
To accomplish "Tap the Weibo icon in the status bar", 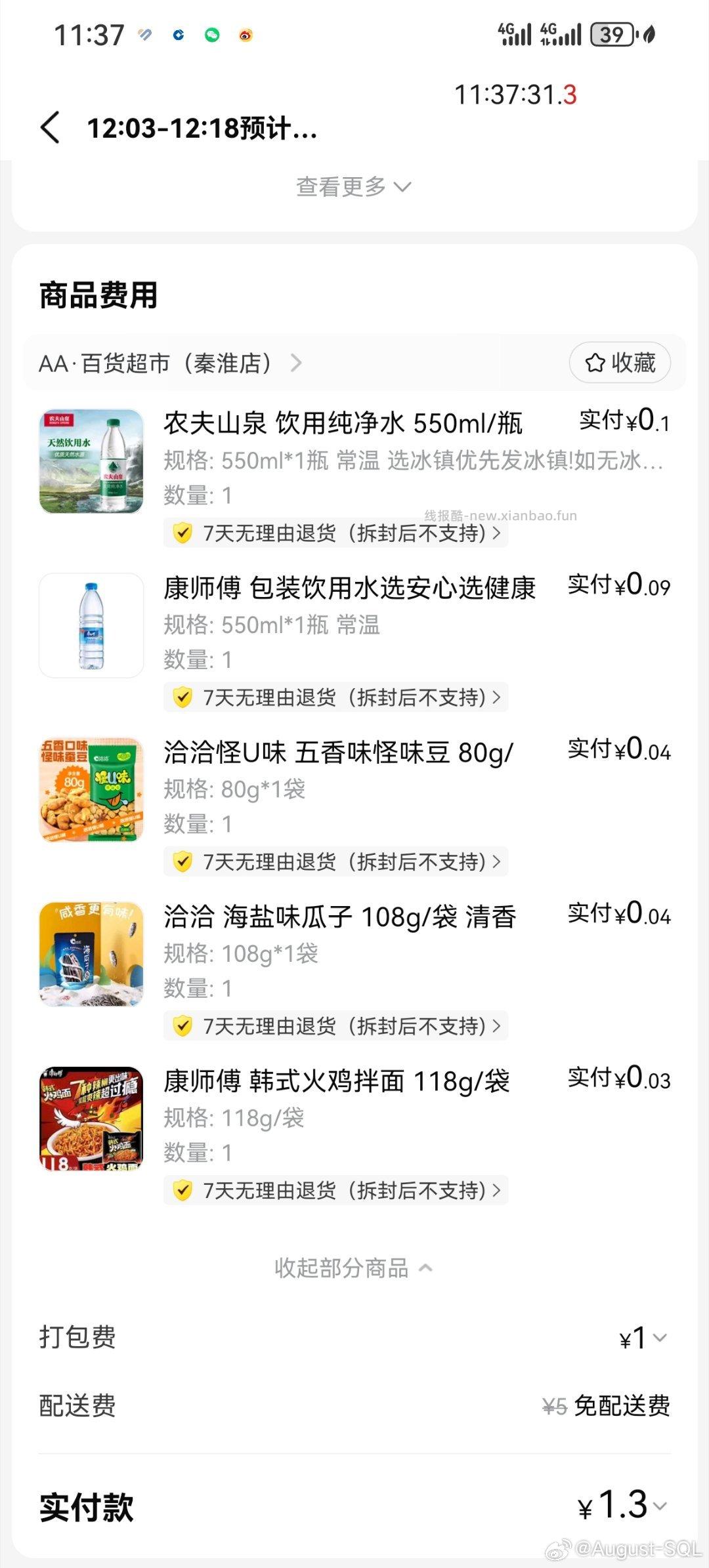I will tap(246, 36).
